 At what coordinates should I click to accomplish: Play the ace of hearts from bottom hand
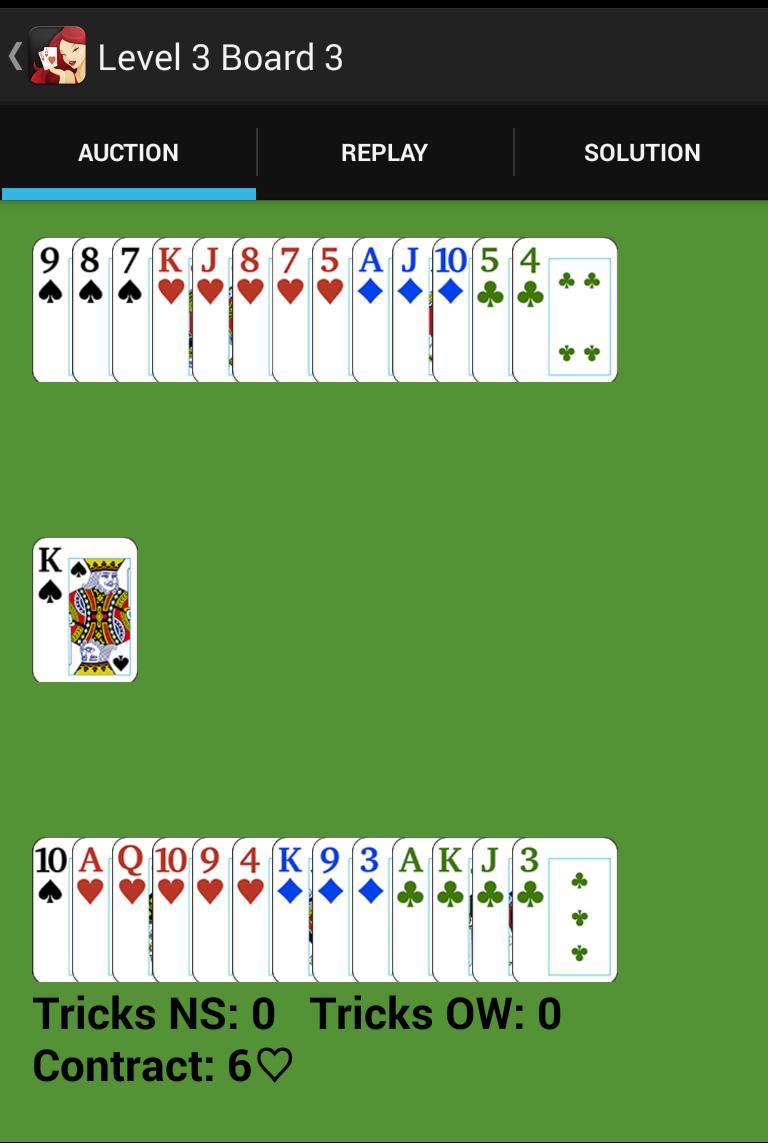click(x=91, y=910)
